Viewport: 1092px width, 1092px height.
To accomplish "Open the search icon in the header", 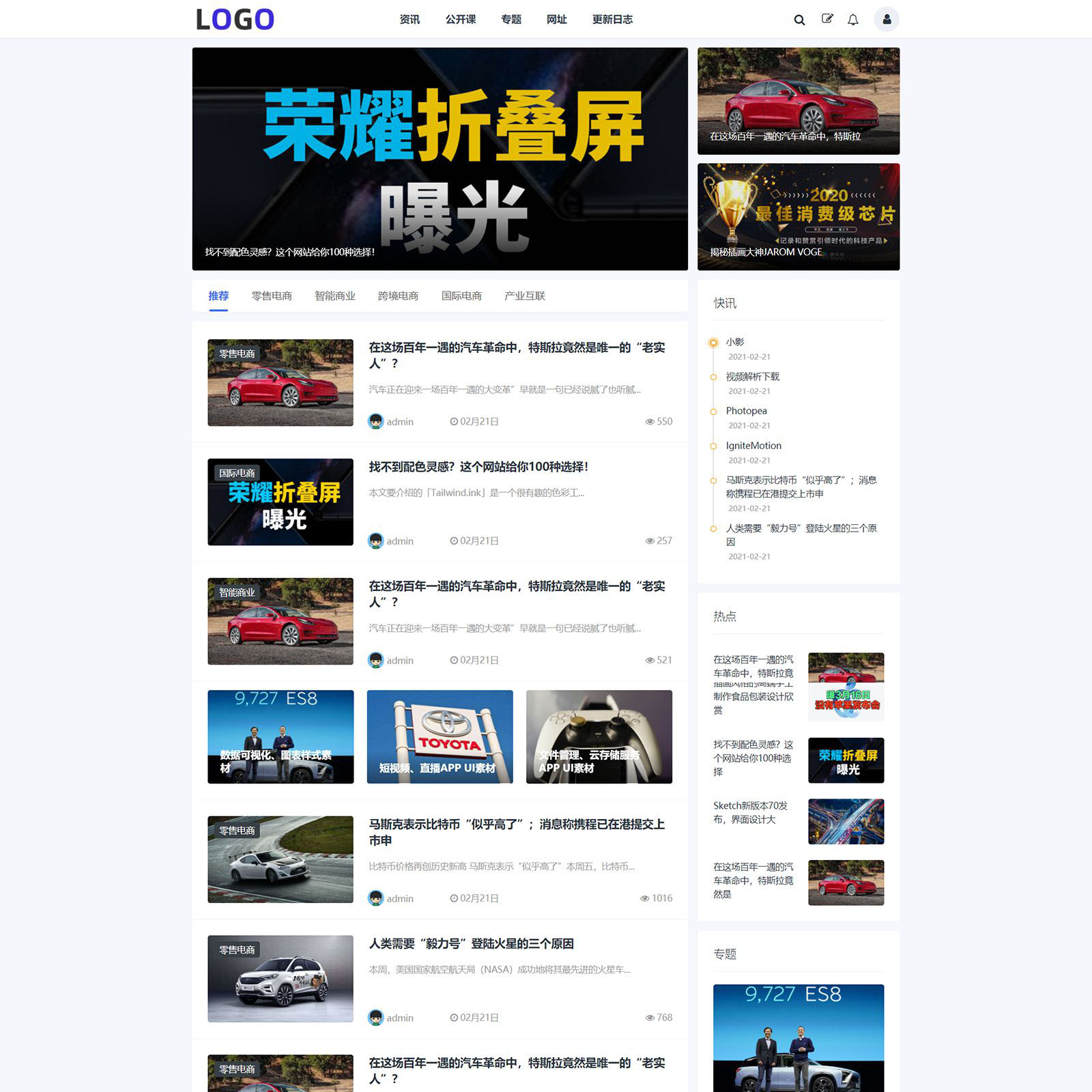I will click(799, 20).
